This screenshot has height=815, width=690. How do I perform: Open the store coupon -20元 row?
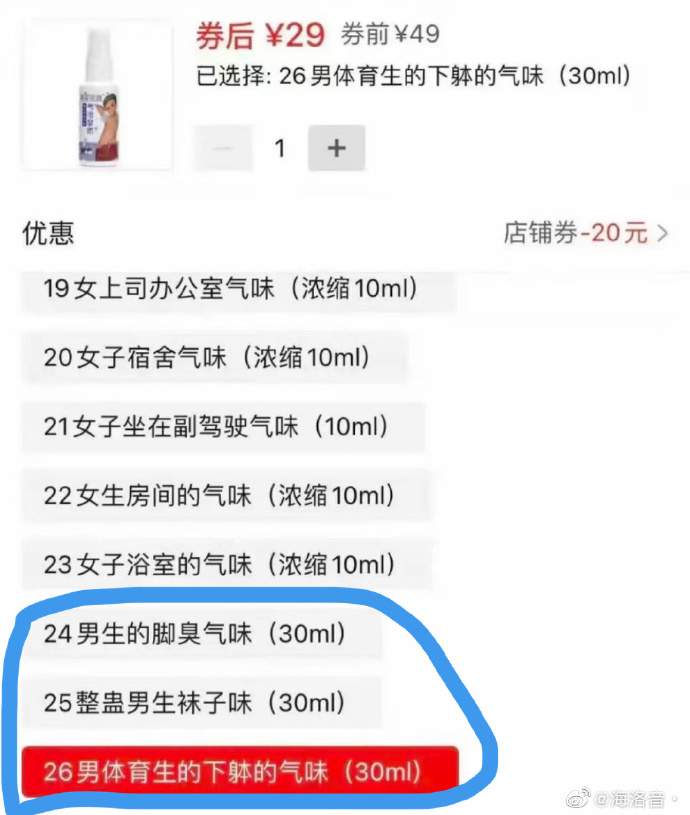[586, 234]
